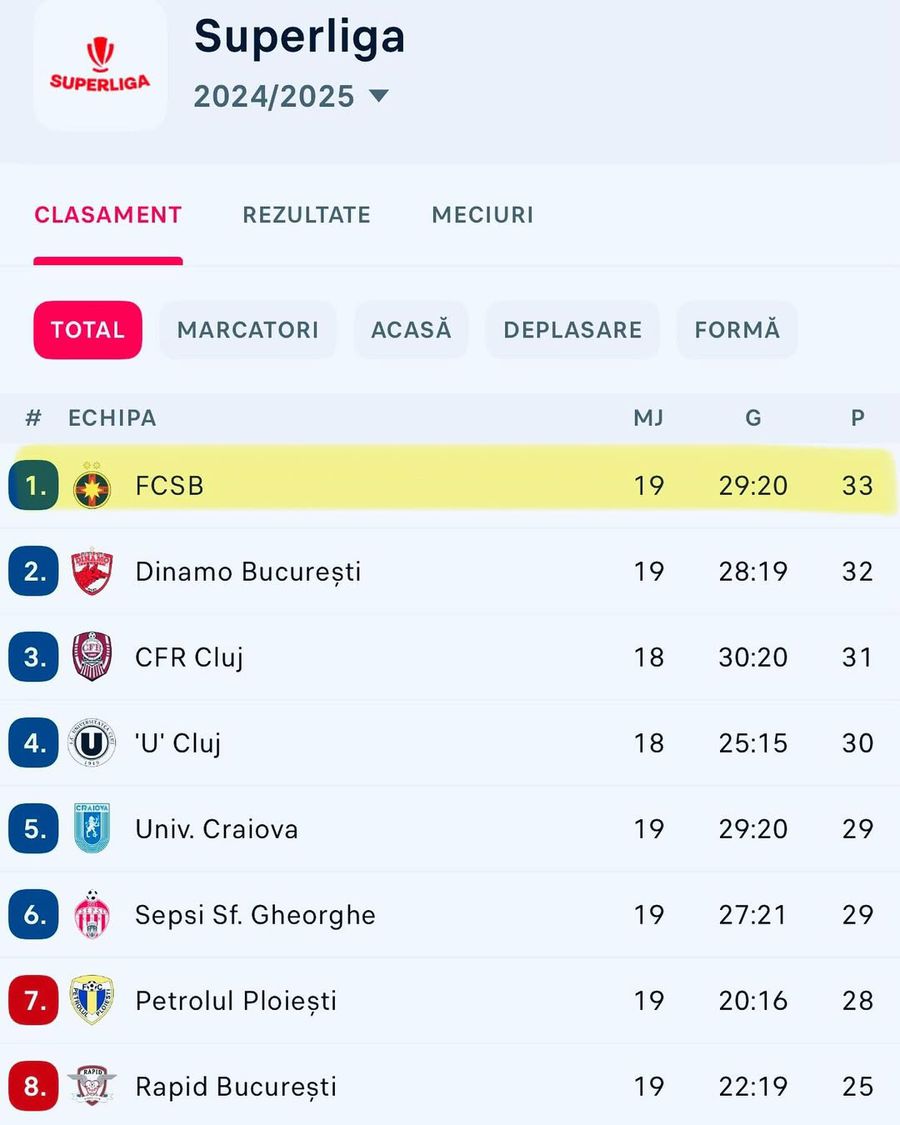Viewport: 900px width, 1125px height.
Task: Switch standings view to ACASĂ
Action: [411, 329]
